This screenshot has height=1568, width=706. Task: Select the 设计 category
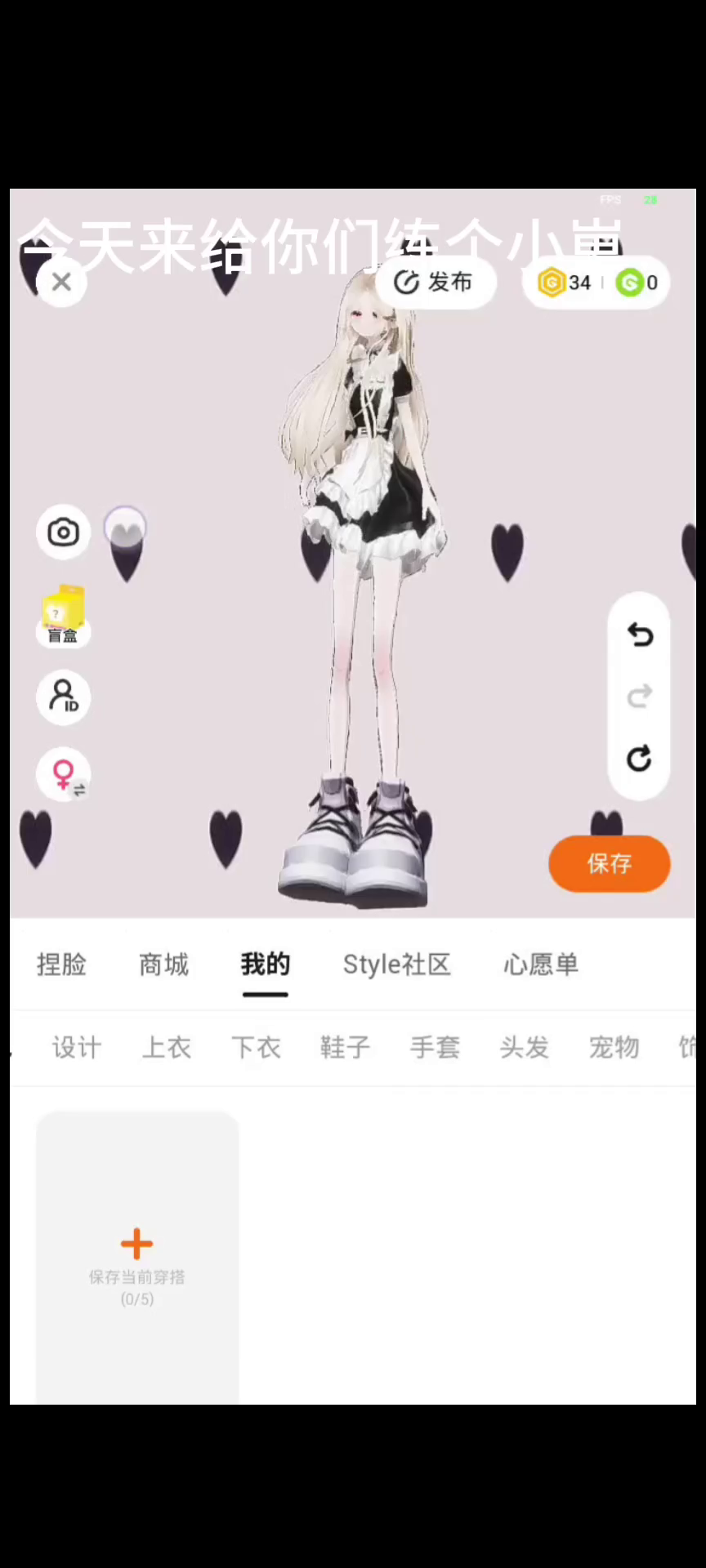tap(77, 1047)
